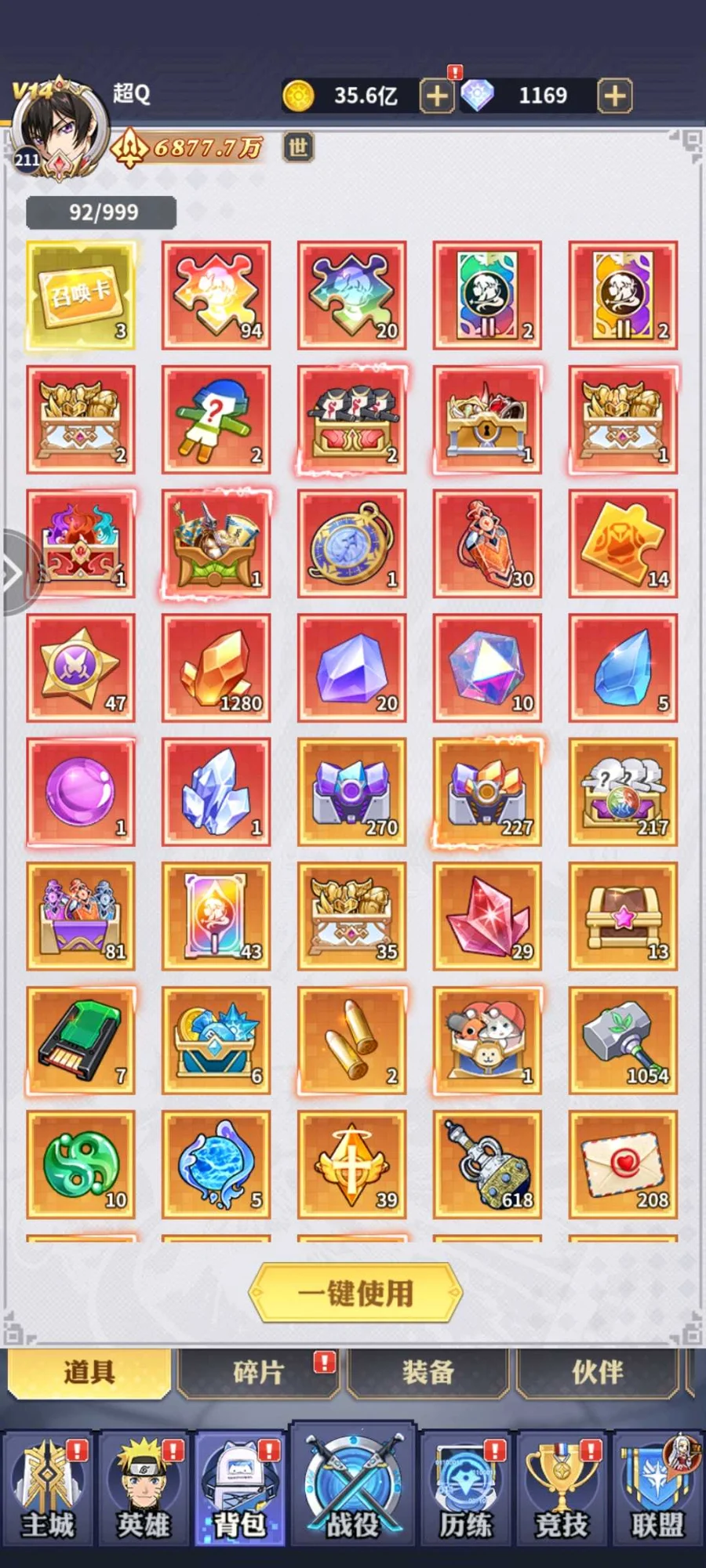The width and height of the screenshot is (706, 1568).
Task: Add more gold coins with plus button
Action: pos(436,96)
